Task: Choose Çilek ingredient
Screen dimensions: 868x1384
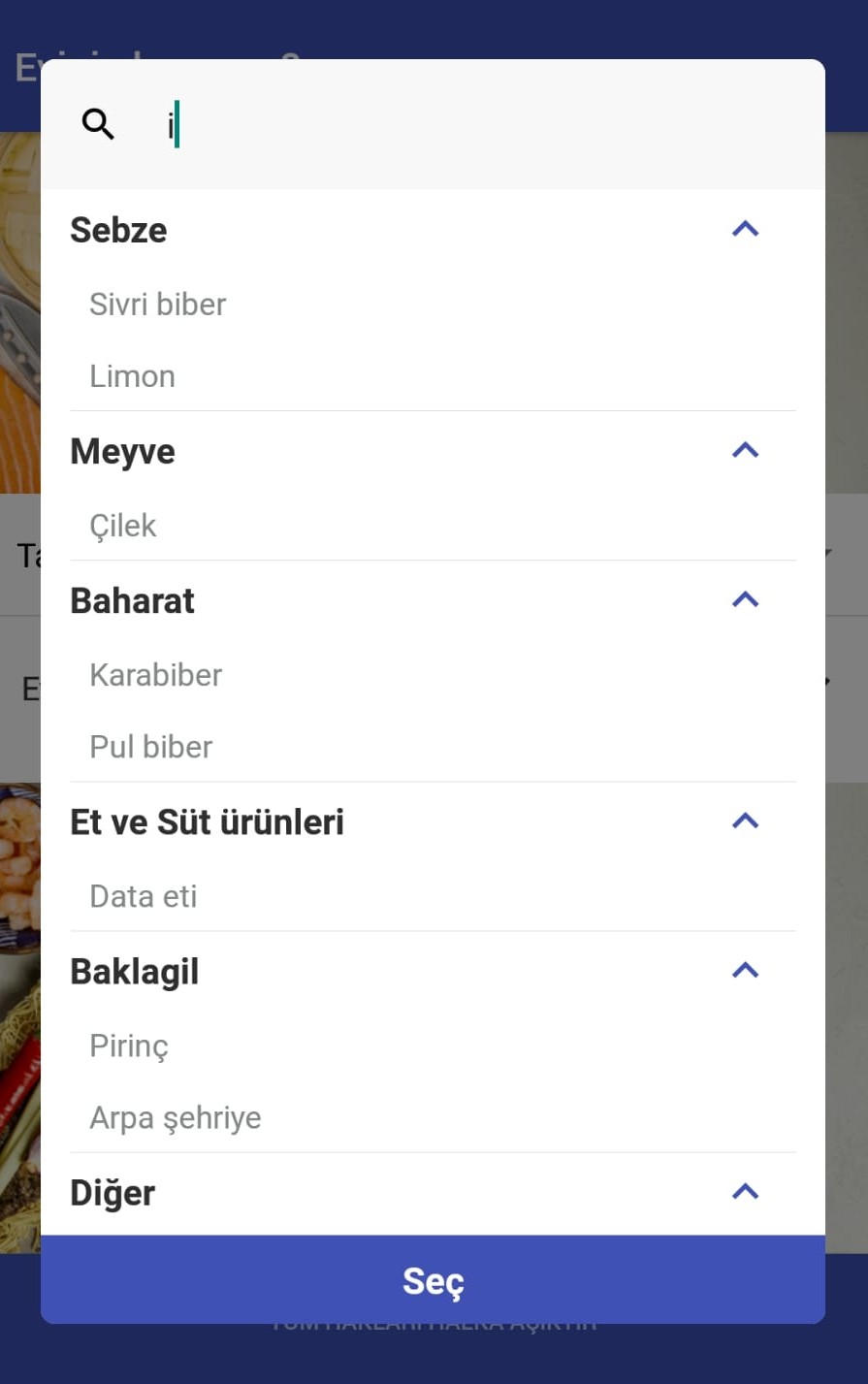Action: coord(123,526)
